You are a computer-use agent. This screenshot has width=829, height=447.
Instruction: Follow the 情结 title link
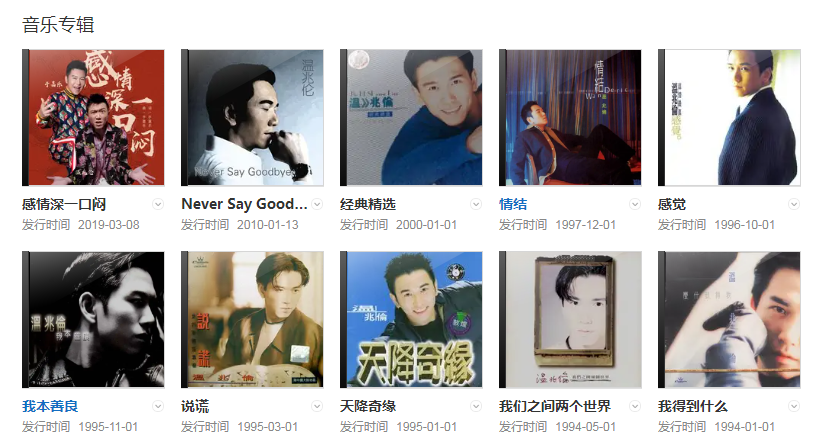pos(513,204)
